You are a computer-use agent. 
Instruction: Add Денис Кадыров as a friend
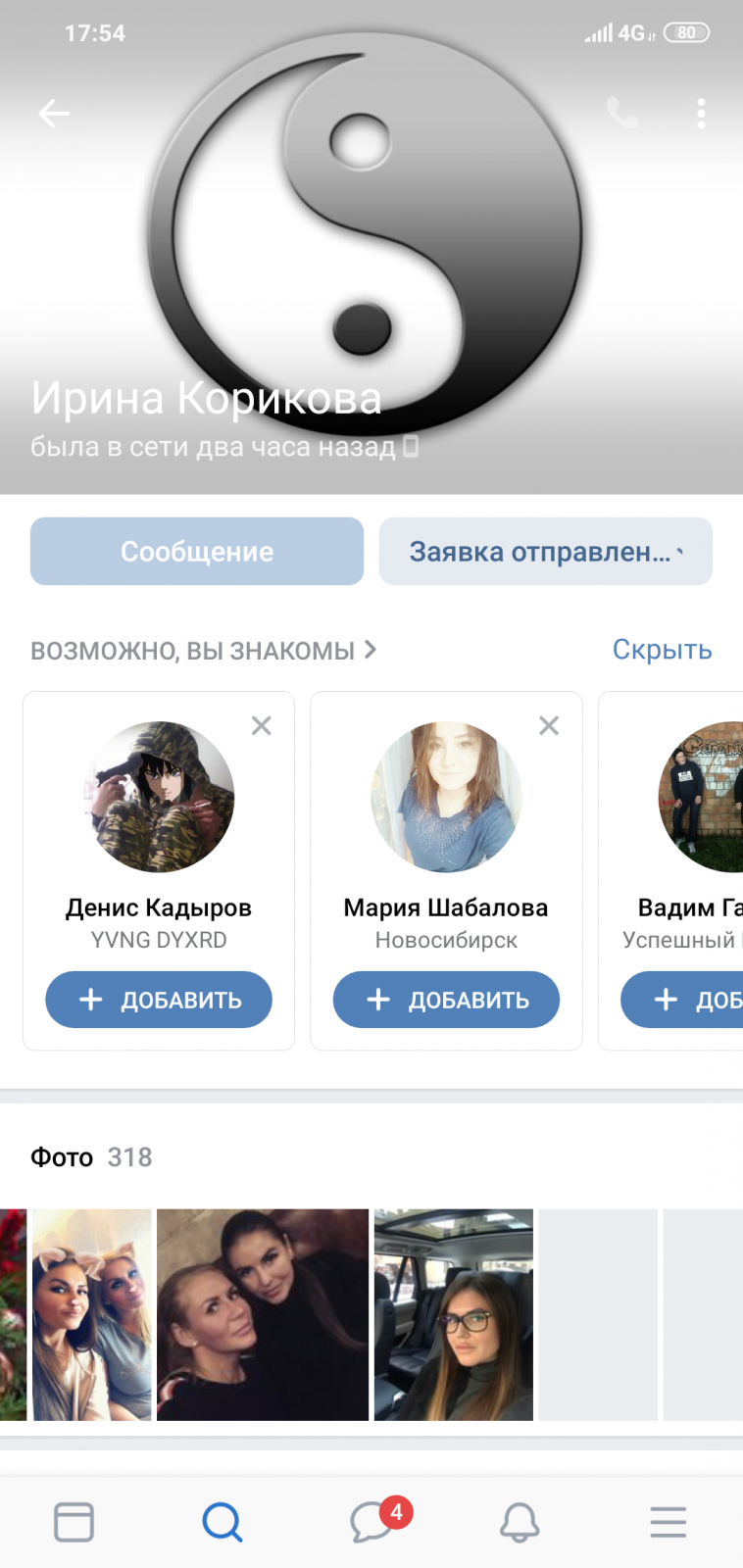tap(159, 1000)
